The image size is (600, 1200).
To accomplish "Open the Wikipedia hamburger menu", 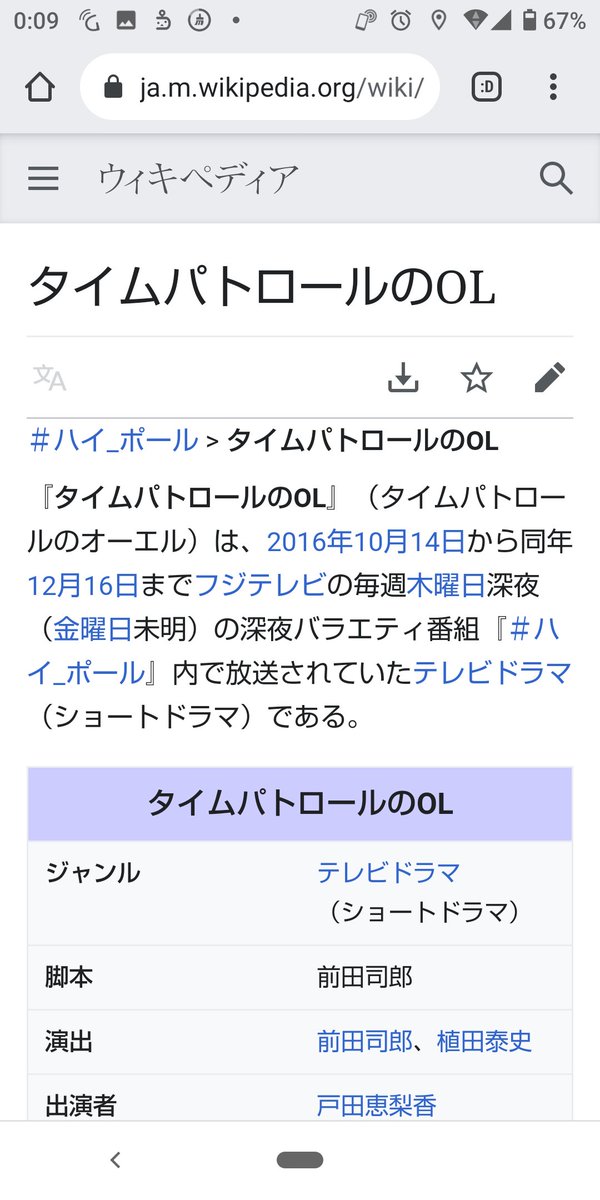I will point(43,179).
